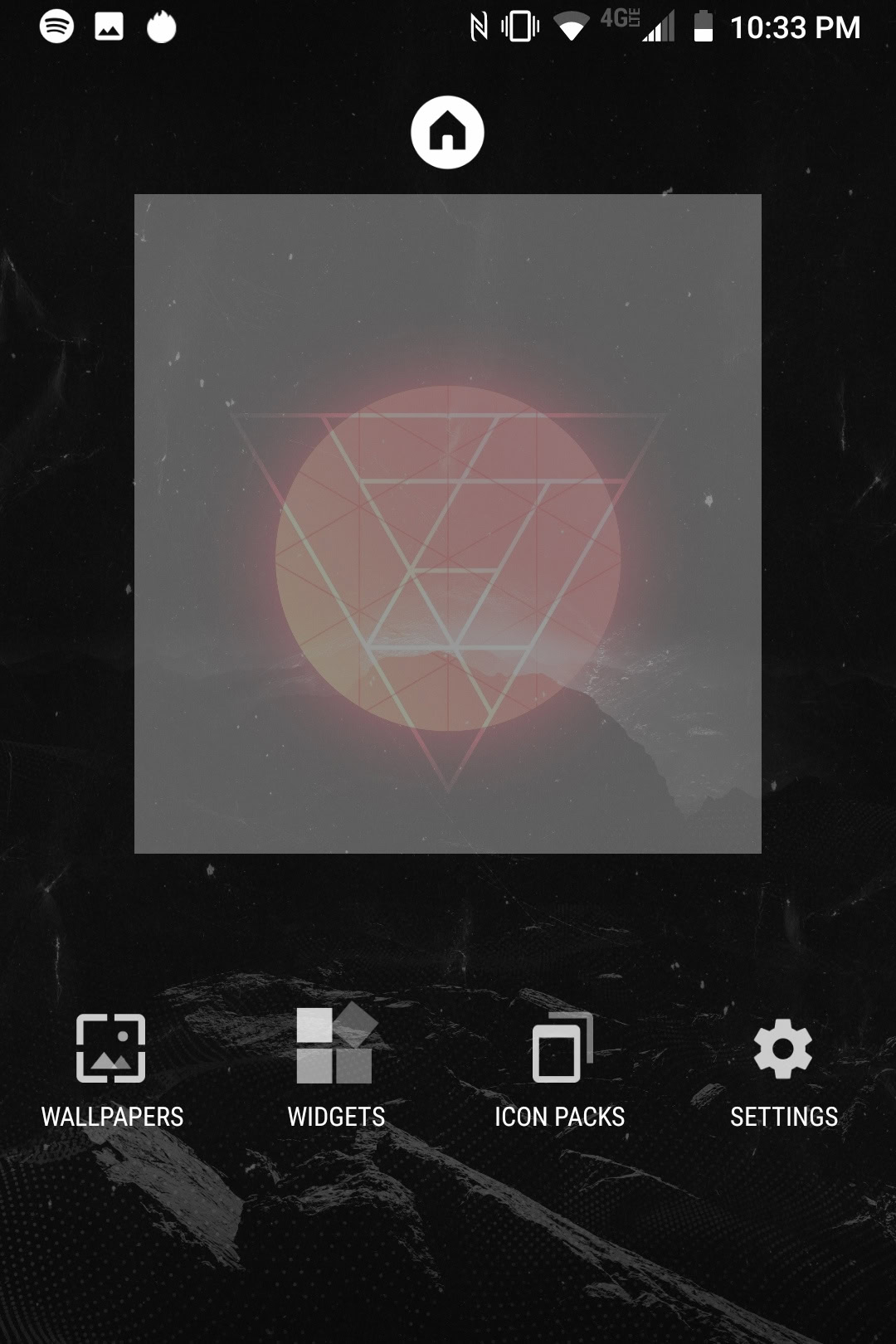Select the home screen page preview

(x=448, y=523)
